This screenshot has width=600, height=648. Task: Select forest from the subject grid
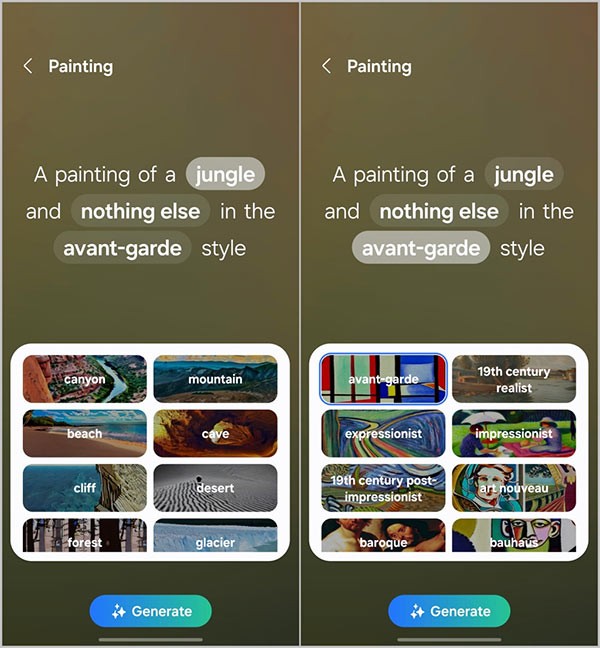coord(85,536)
